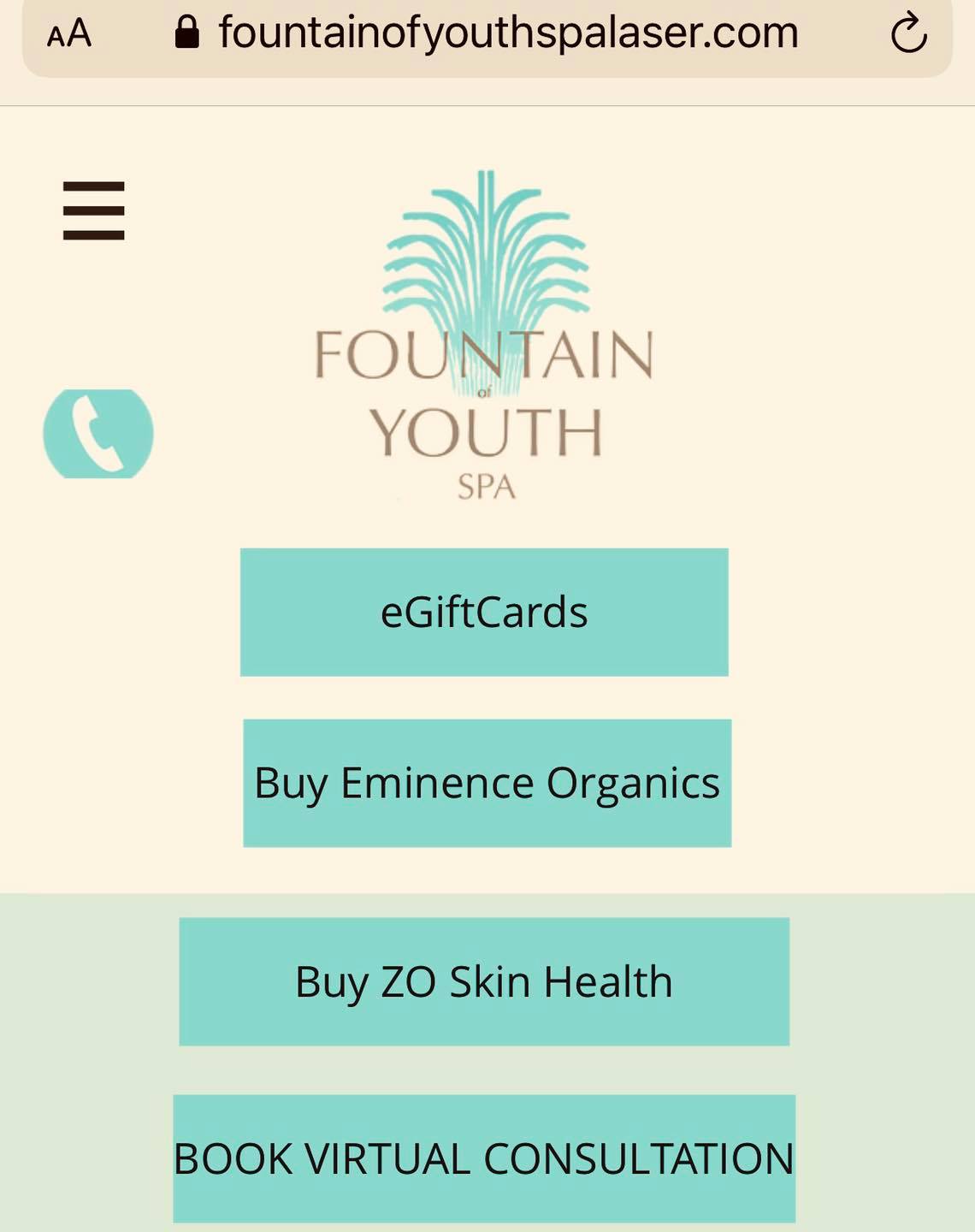Screen dimensions: 975x1232
Task: Call the spa via phone icon
Action: pos(98,434)
